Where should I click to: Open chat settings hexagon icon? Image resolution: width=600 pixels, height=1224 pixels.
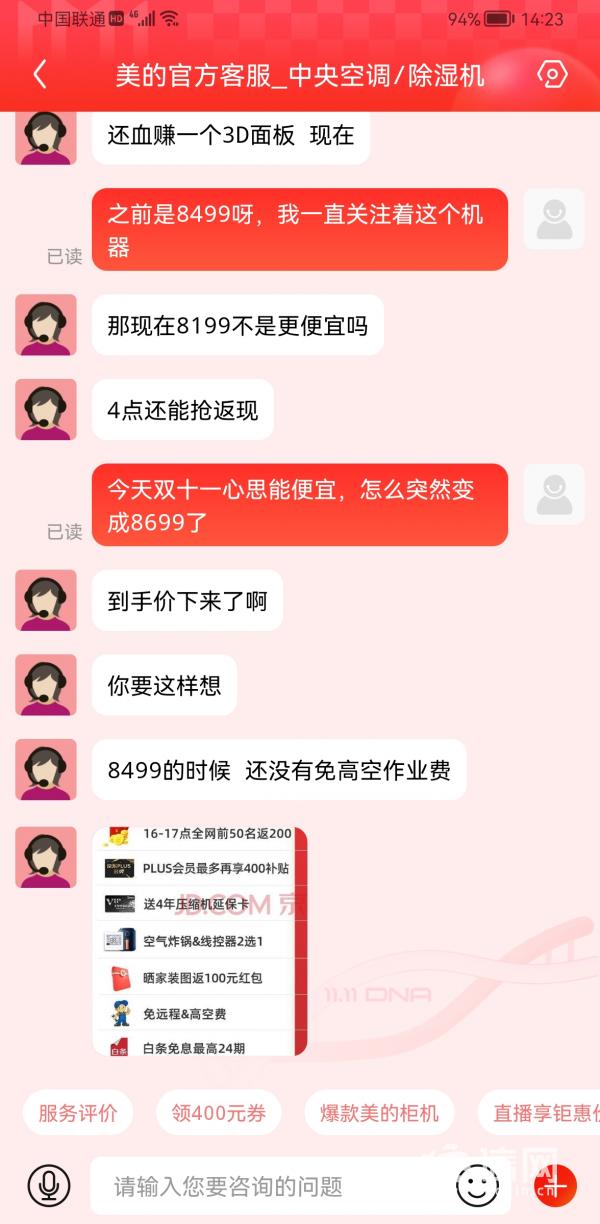coord(552,75)
